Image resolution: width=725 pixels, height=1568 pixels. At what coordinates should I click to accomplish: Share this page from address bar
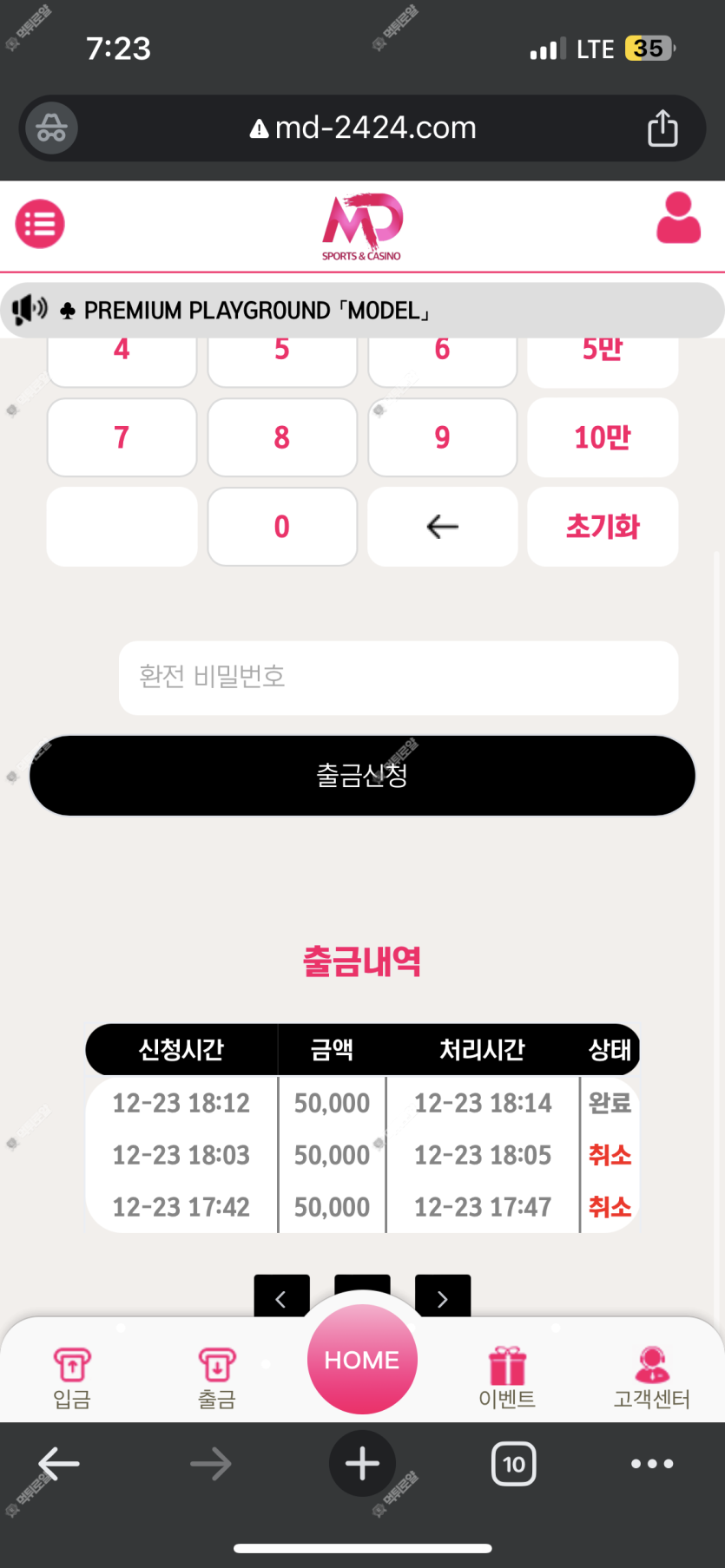tap(662, 128)
